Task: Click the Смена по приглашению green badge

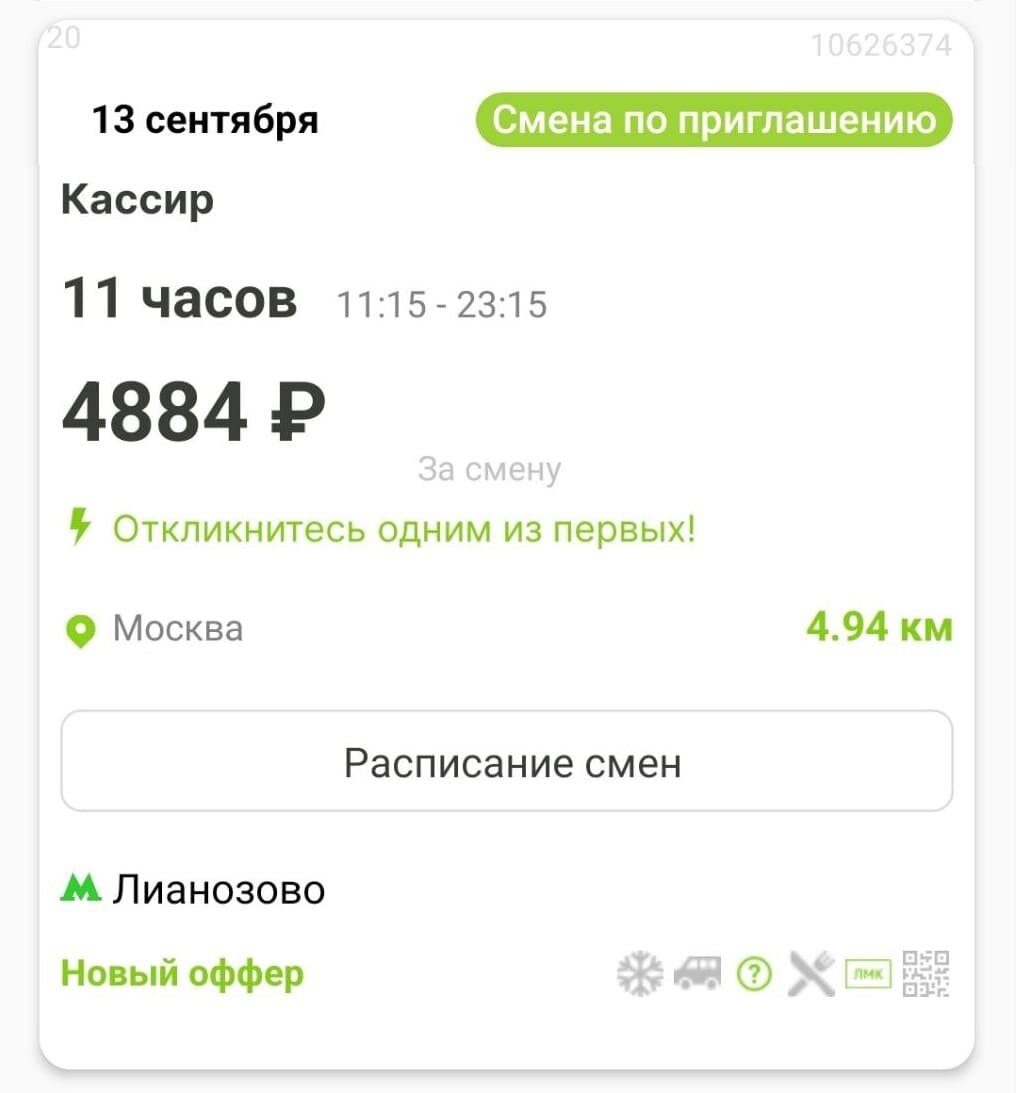Action: click(x=713, y=120)
